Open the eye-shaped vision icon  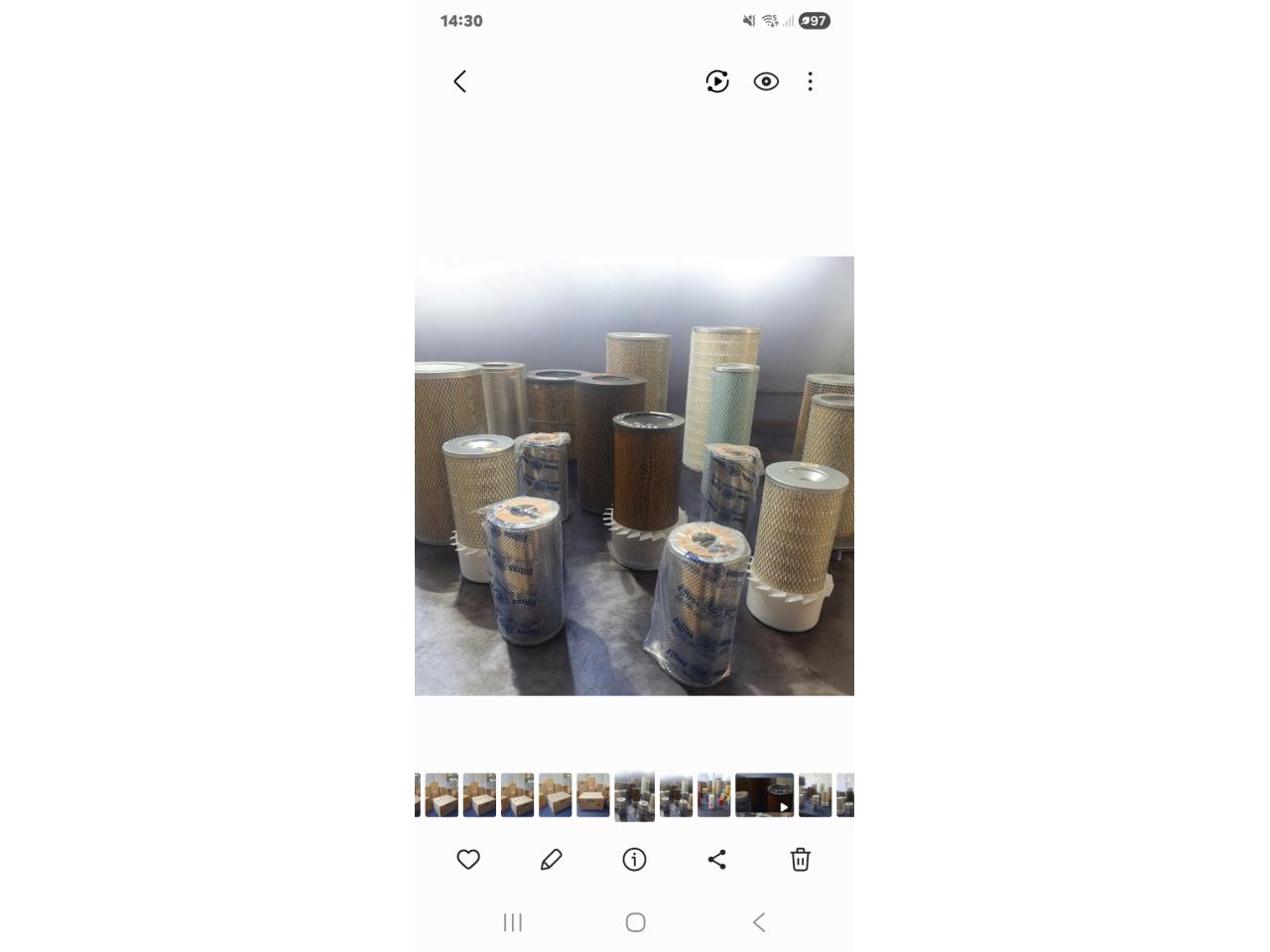[766, 81]
